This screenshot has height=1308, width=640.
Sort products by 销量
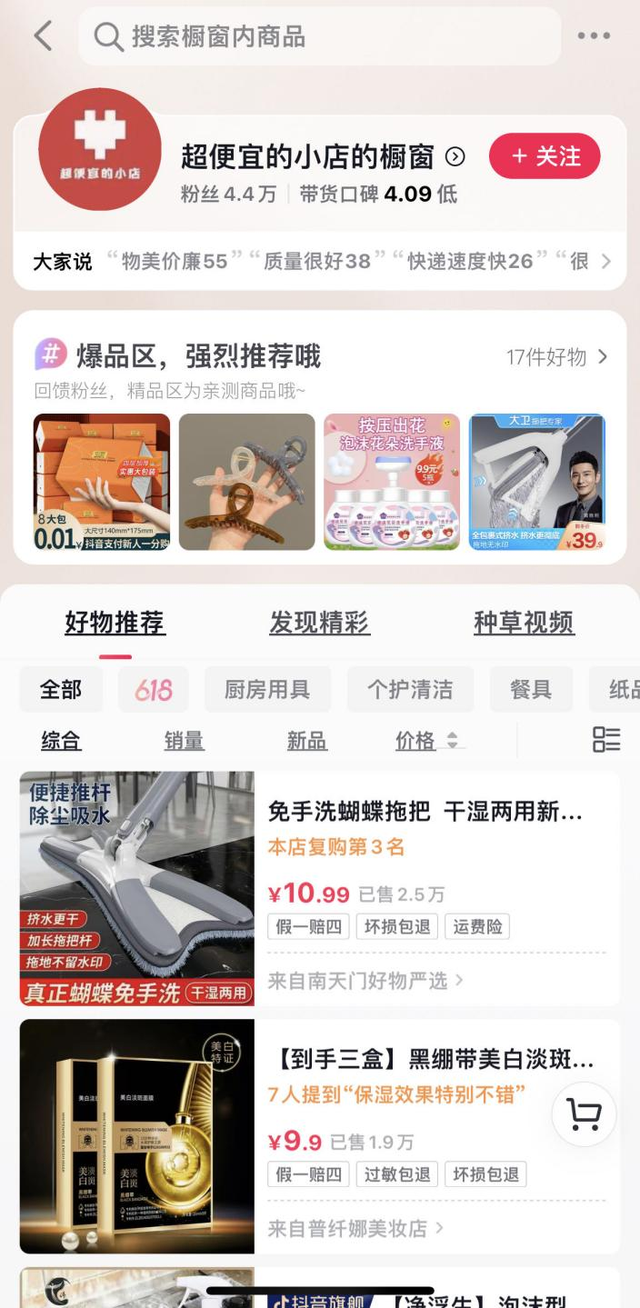[184, 741]
